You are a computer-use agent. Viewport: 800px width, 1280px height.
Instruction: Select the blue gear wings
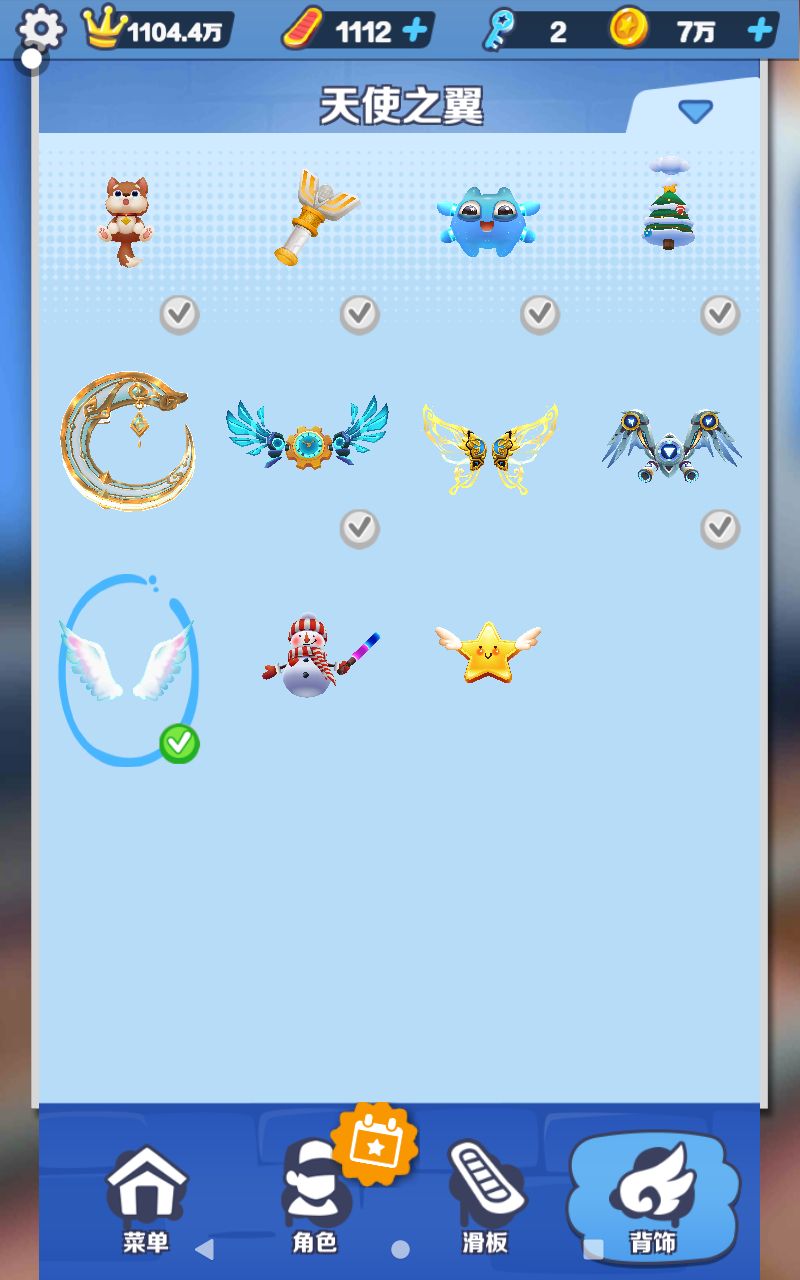click(x=307, y=434)
